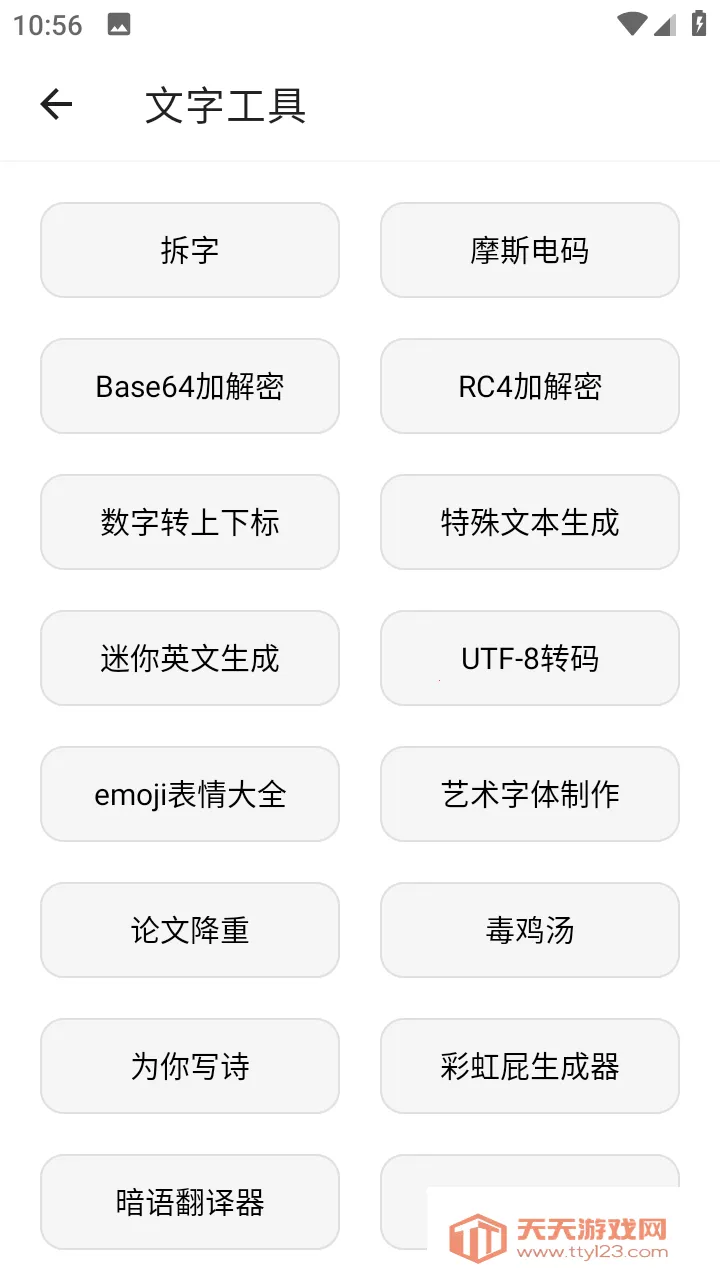The height and width of the screenshot is (1280, 720).
Task: Open emoji表情大全
Action: pos(190,794)
